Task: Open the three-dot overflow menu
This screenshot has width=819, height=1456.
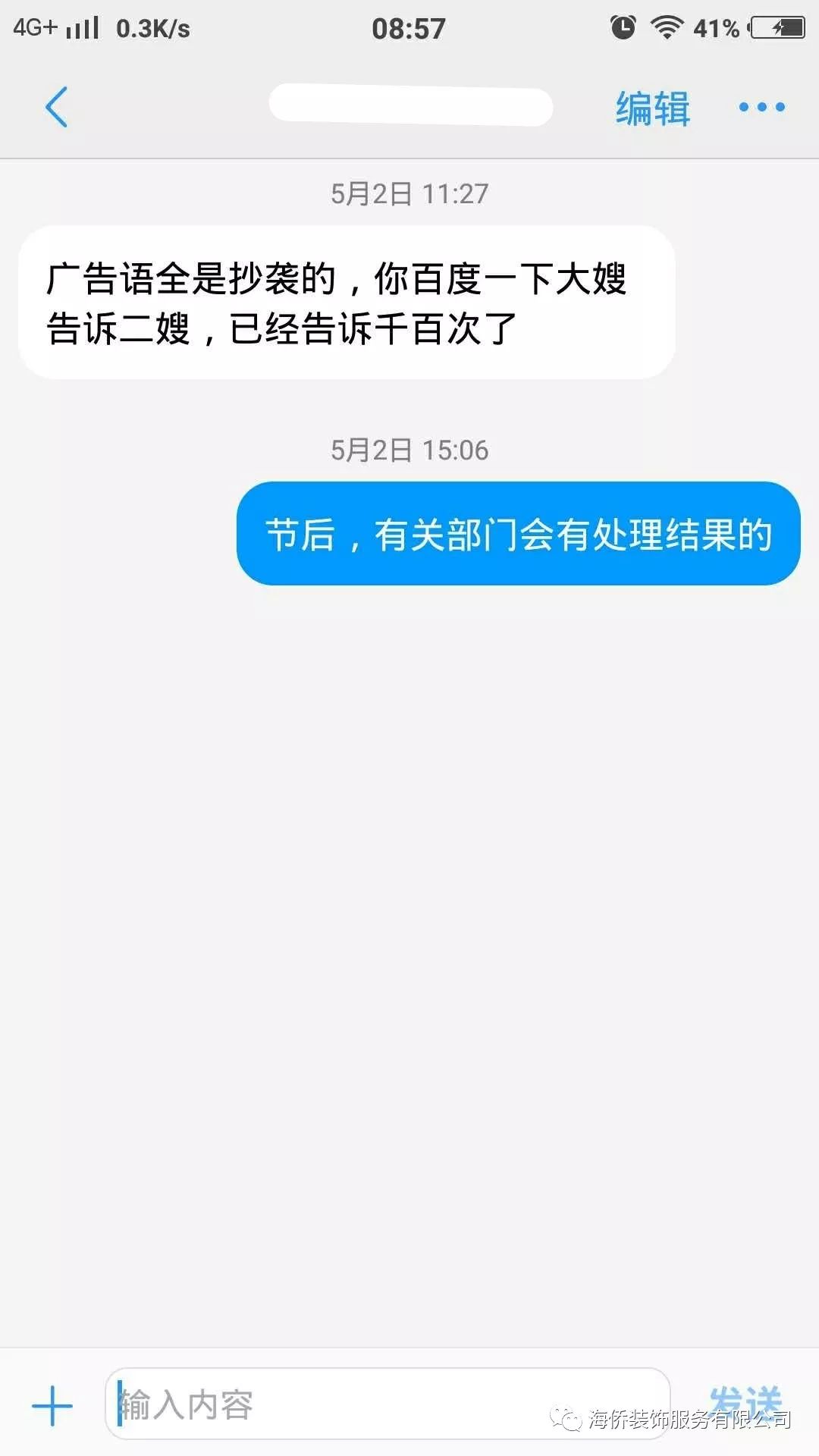Action: 761,107
